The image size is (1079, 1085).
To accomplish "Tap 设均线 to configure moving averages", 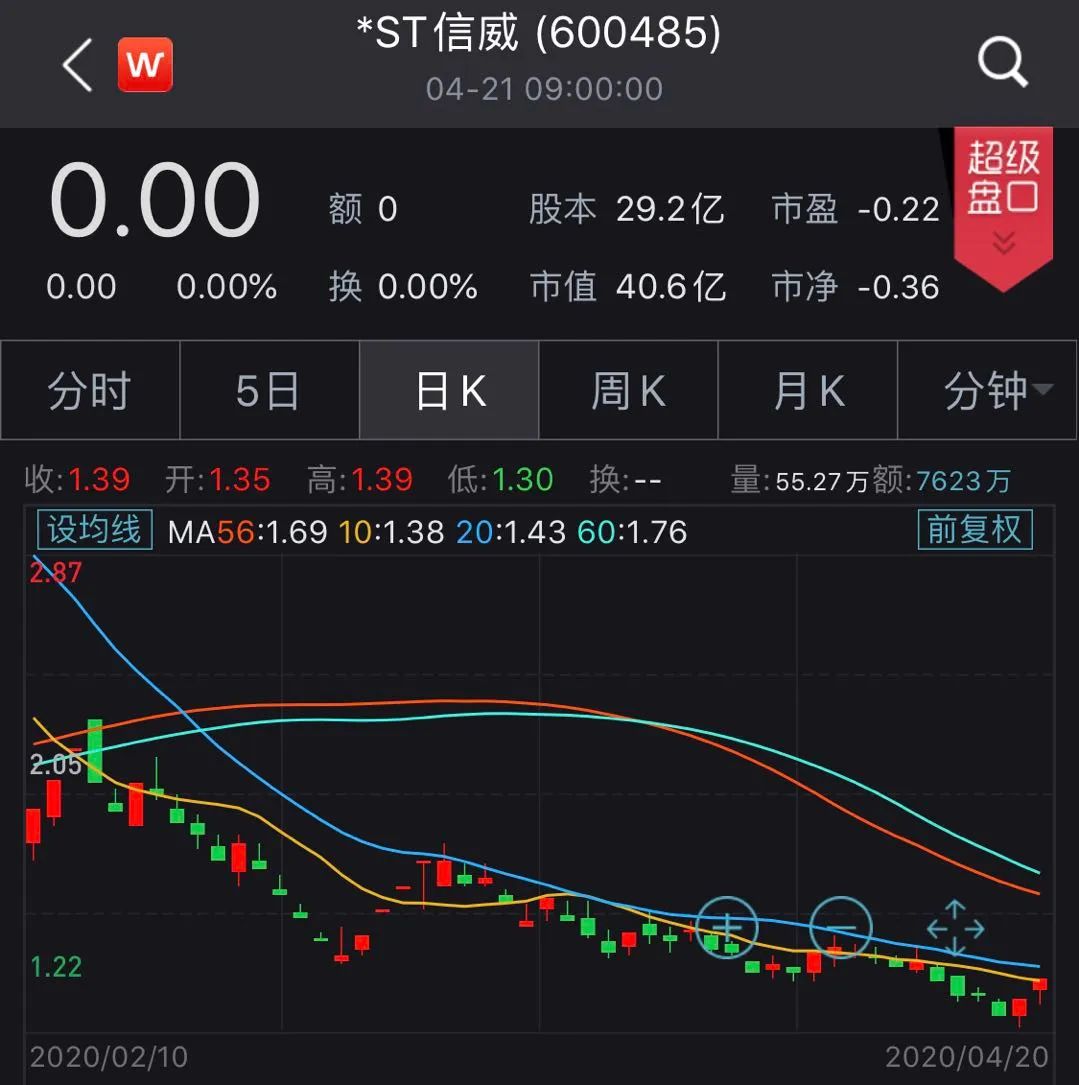I will (94, 529).
